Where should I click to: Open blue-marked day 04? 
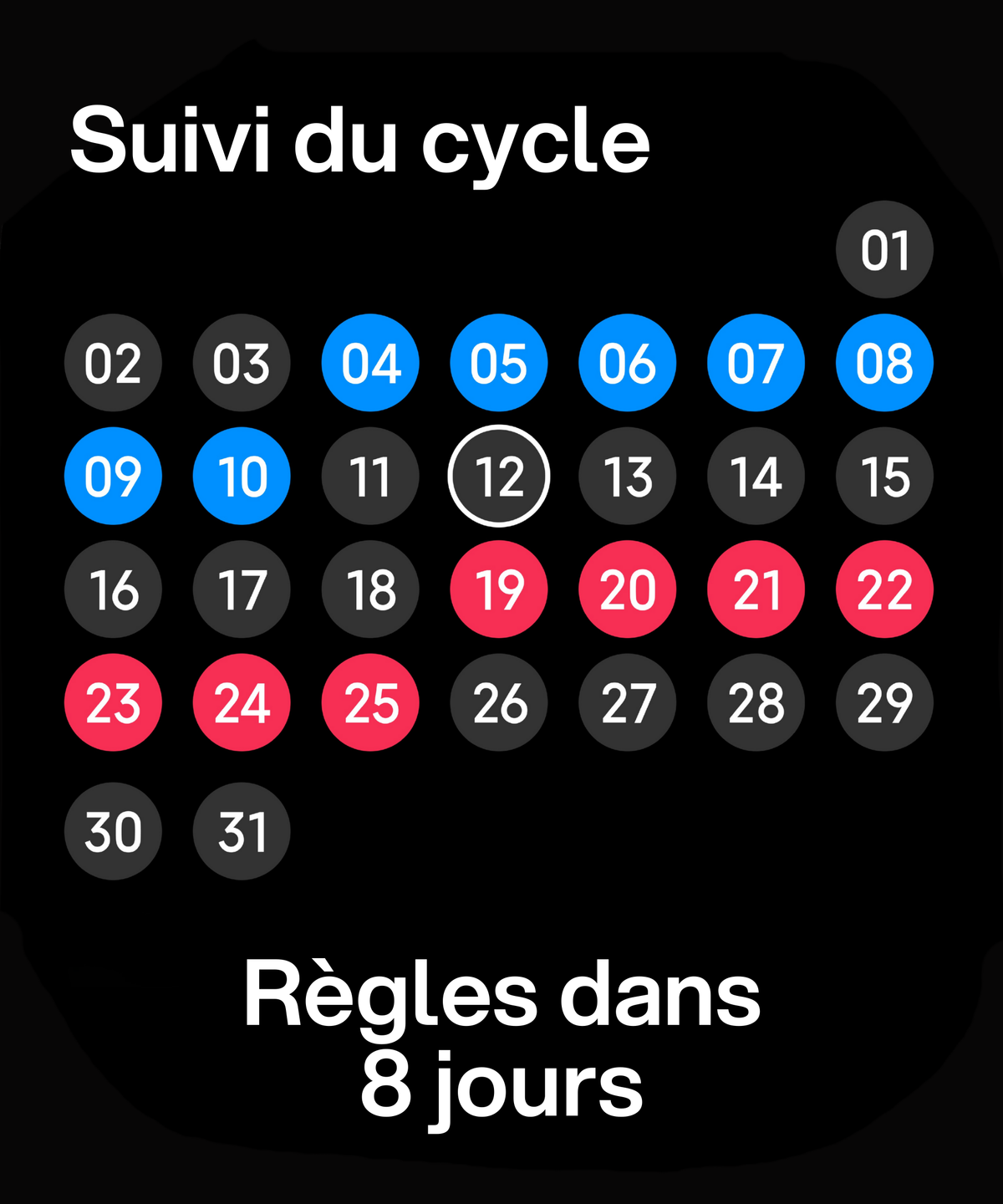click(x=370, y=363)
